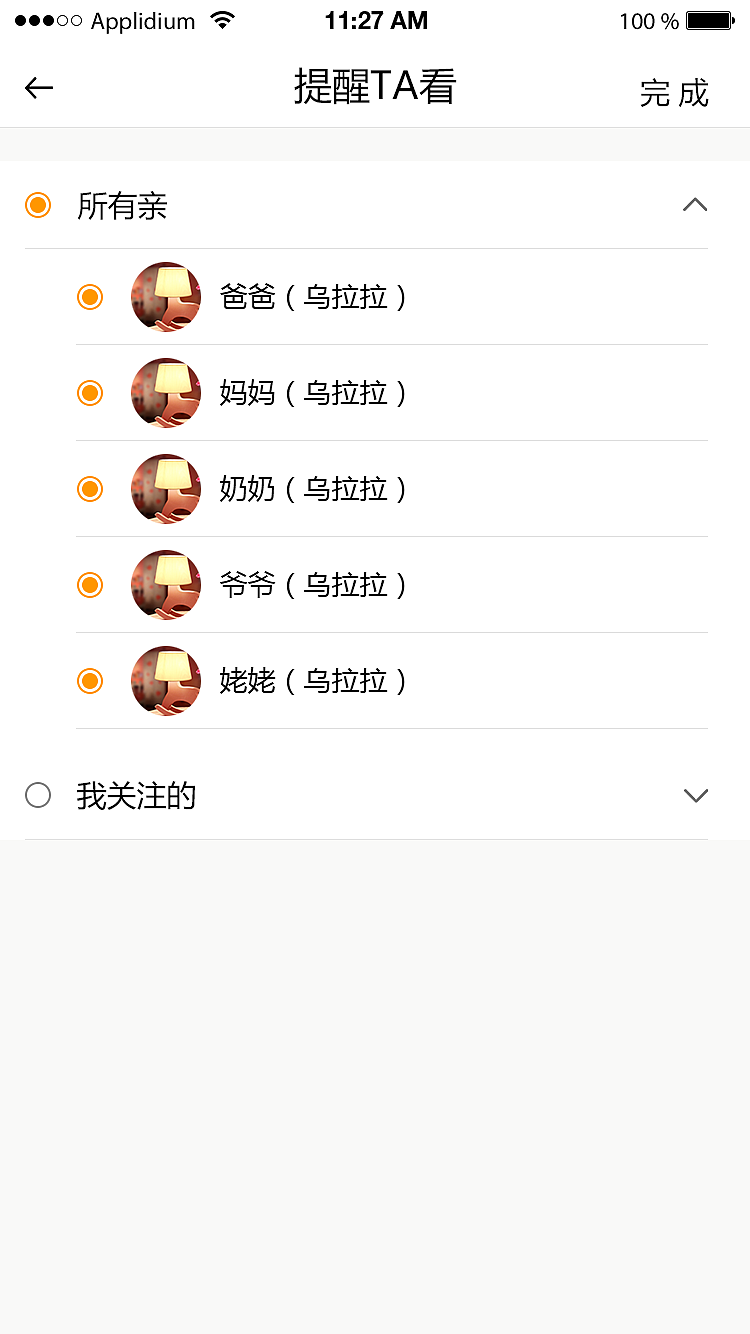The width and height of the screenshot is (750, 1334).
Task: Tap 完成 to confirm selection
Action: pos(675,93)
